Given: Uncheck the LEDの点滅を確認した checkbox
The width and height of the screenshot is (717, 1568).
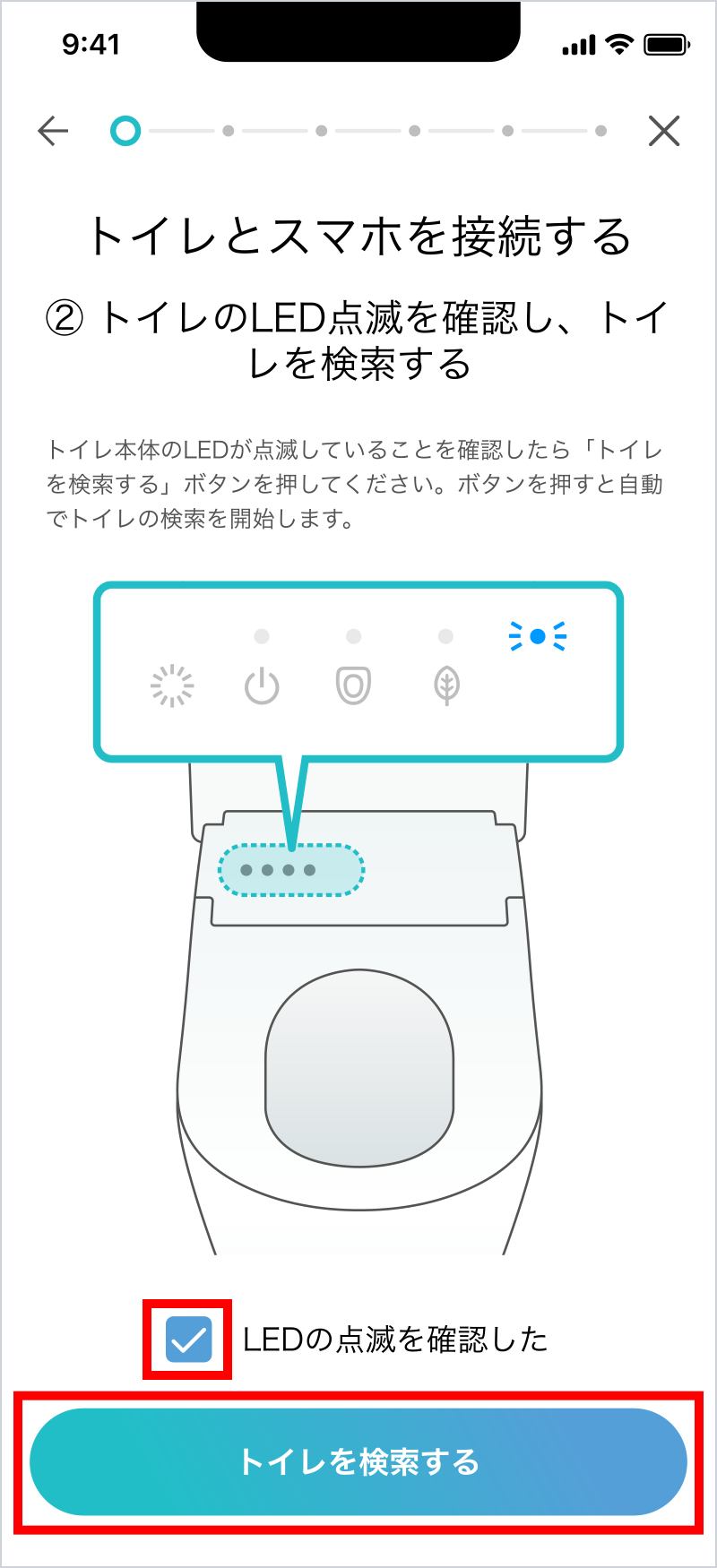Looking at the screenshot, I should pos(189,1340).
